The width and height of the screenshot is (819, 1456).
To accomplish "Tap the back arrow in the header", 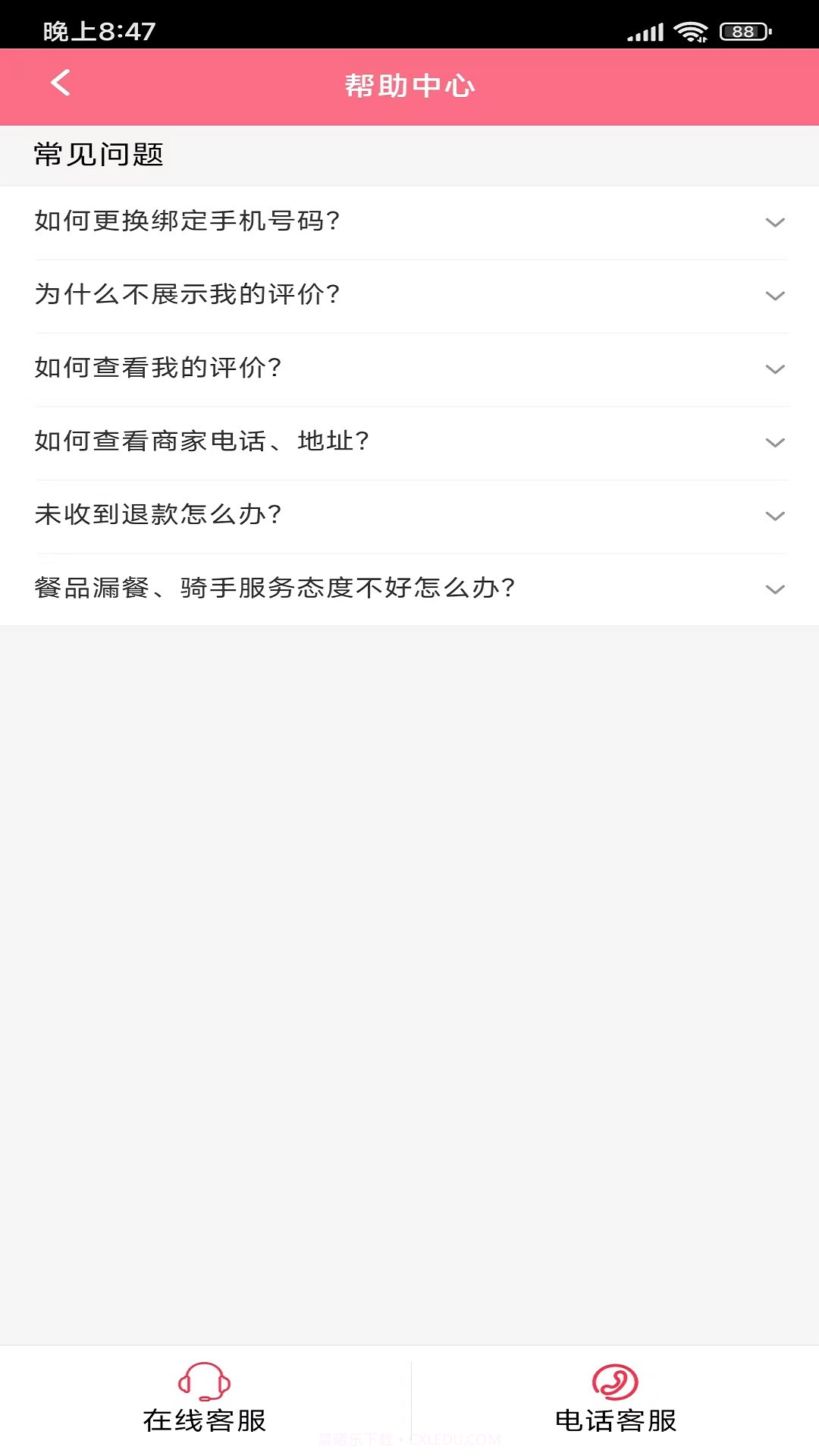I will point(59,84).
